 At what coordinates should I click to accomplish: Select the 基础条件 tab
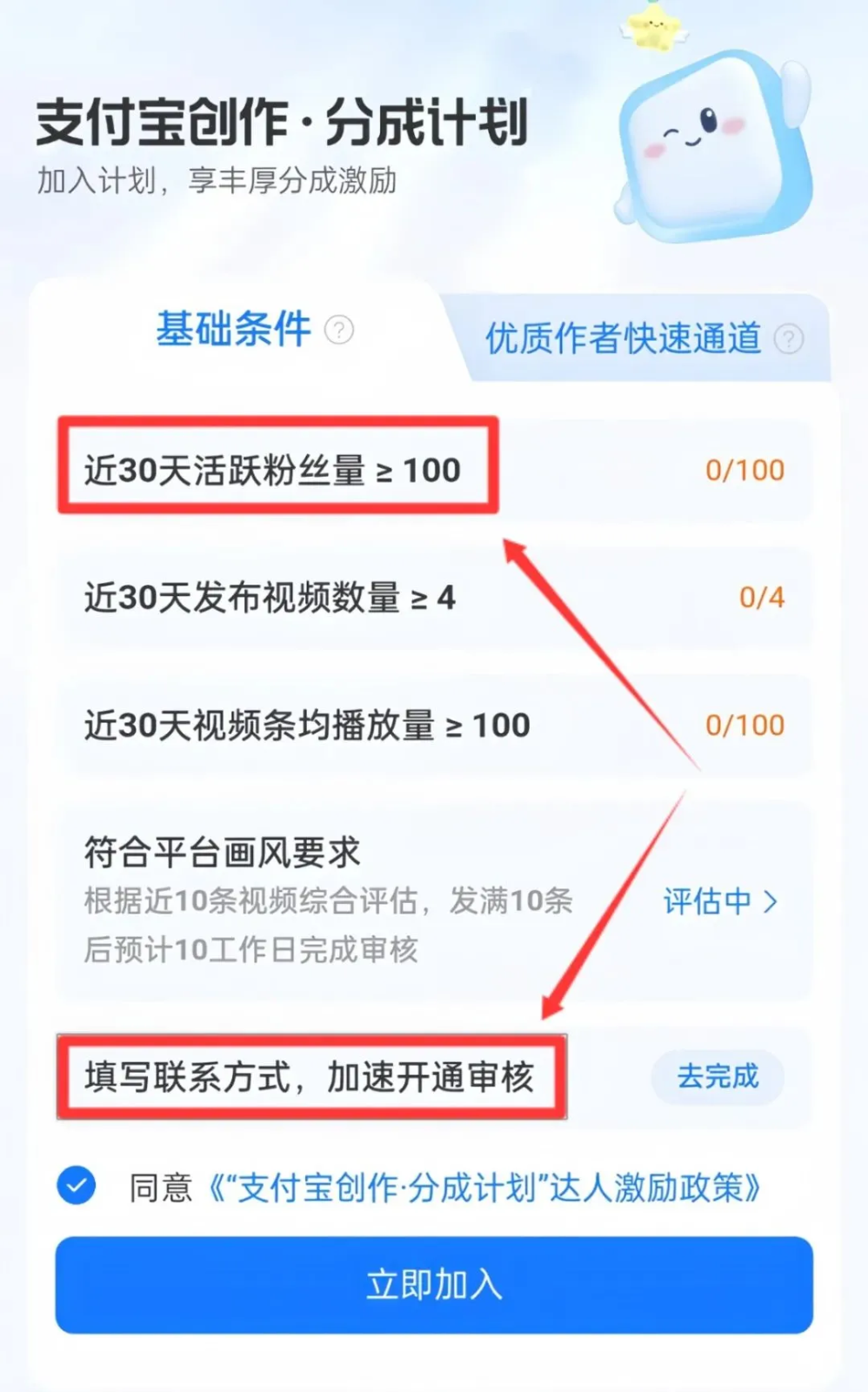coord(233,330)
